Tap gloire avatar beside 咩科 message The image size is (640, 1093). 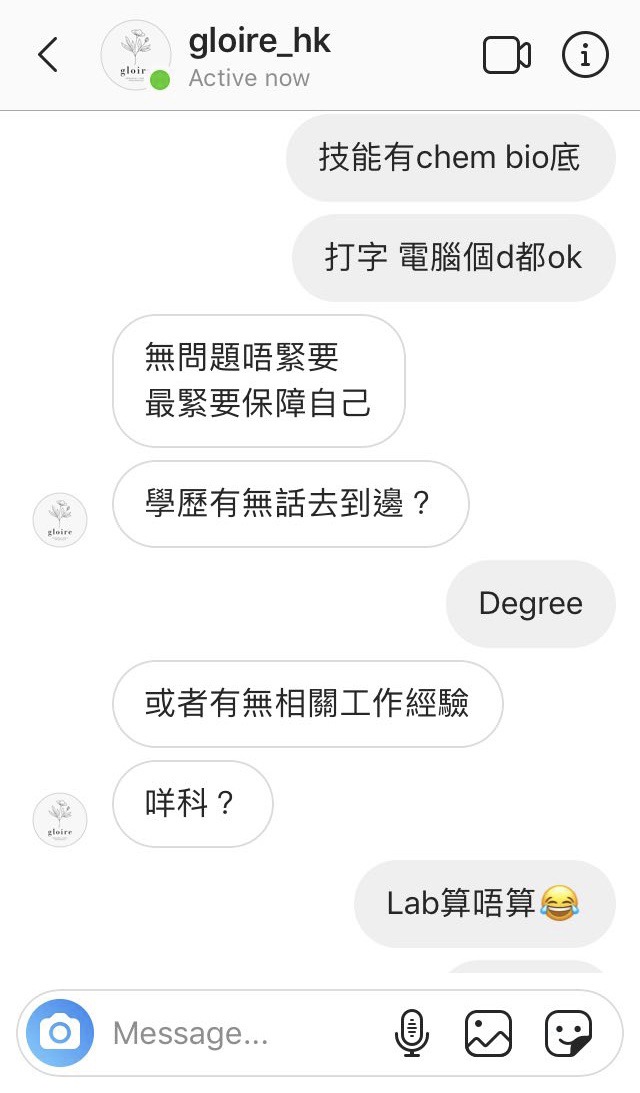pyautogui.click(x=60, y=820)
